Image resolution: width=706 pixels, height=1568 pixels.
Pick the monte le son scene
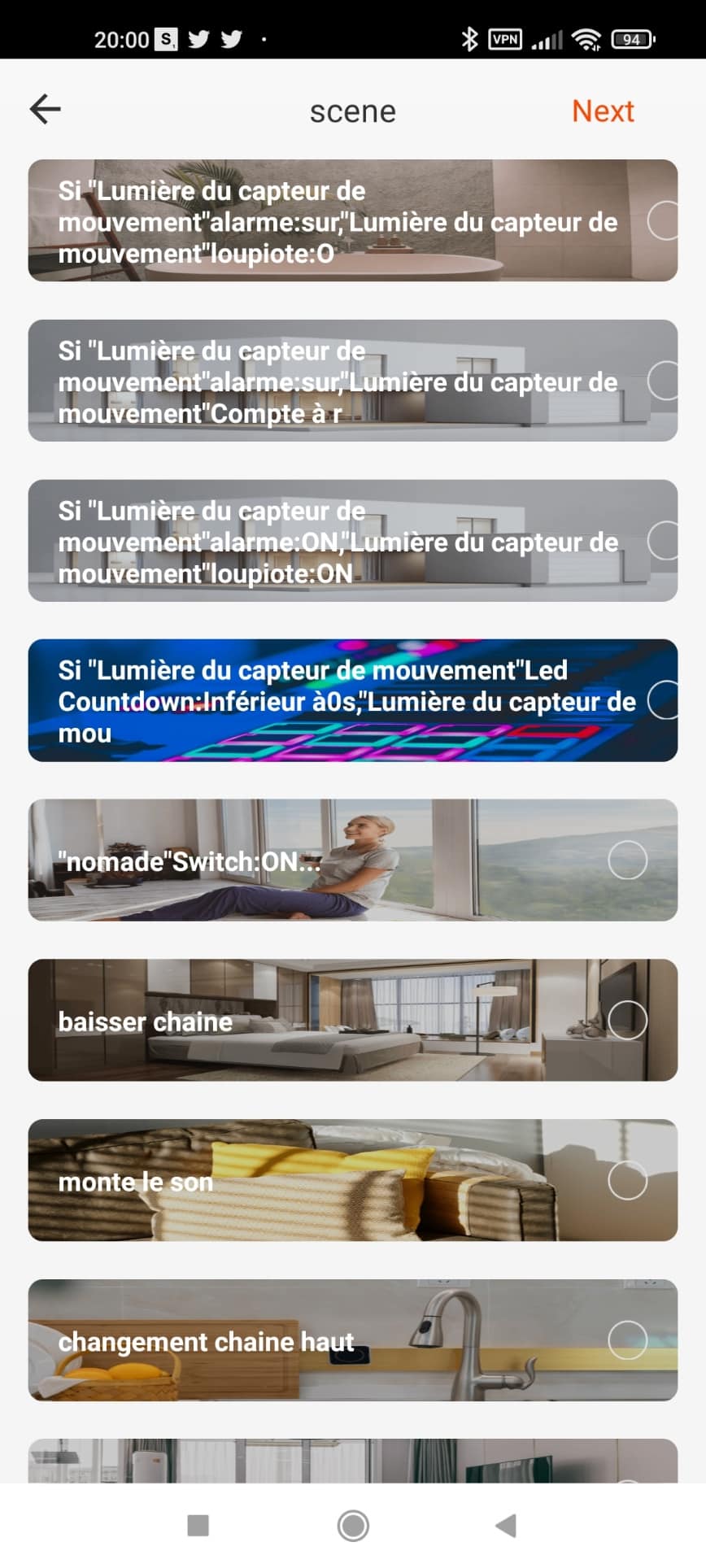click(x=353, y=1180)
